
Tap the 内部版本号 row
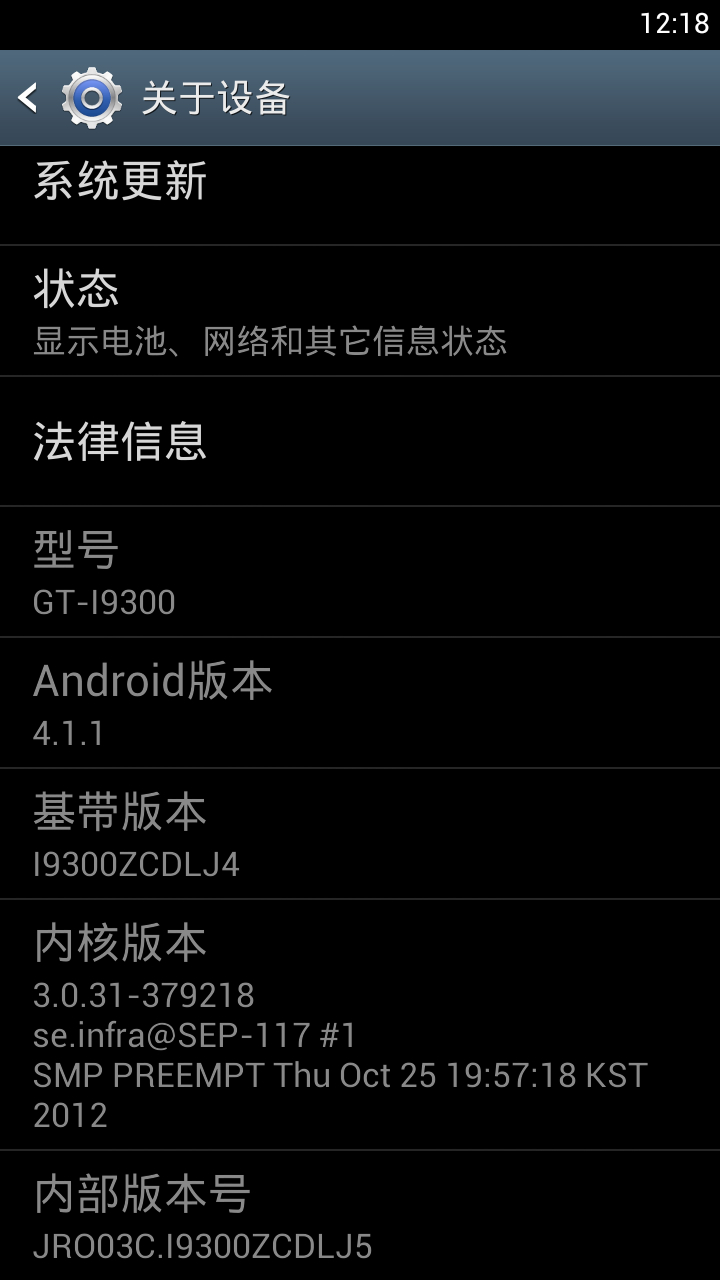[360, 1215]
